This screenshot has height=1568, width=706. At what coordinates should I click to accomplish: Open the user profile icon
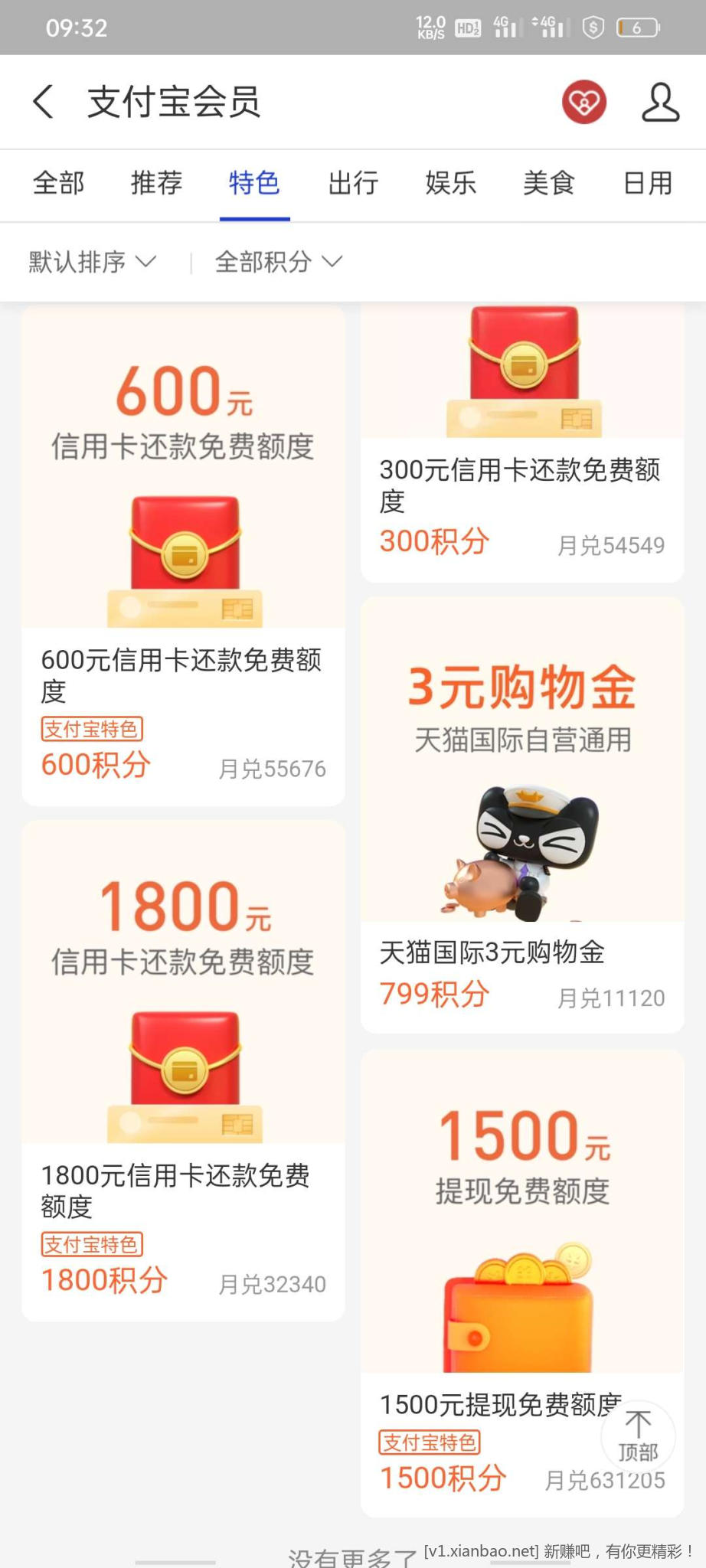pyautogui.click(x=660, y=102)
